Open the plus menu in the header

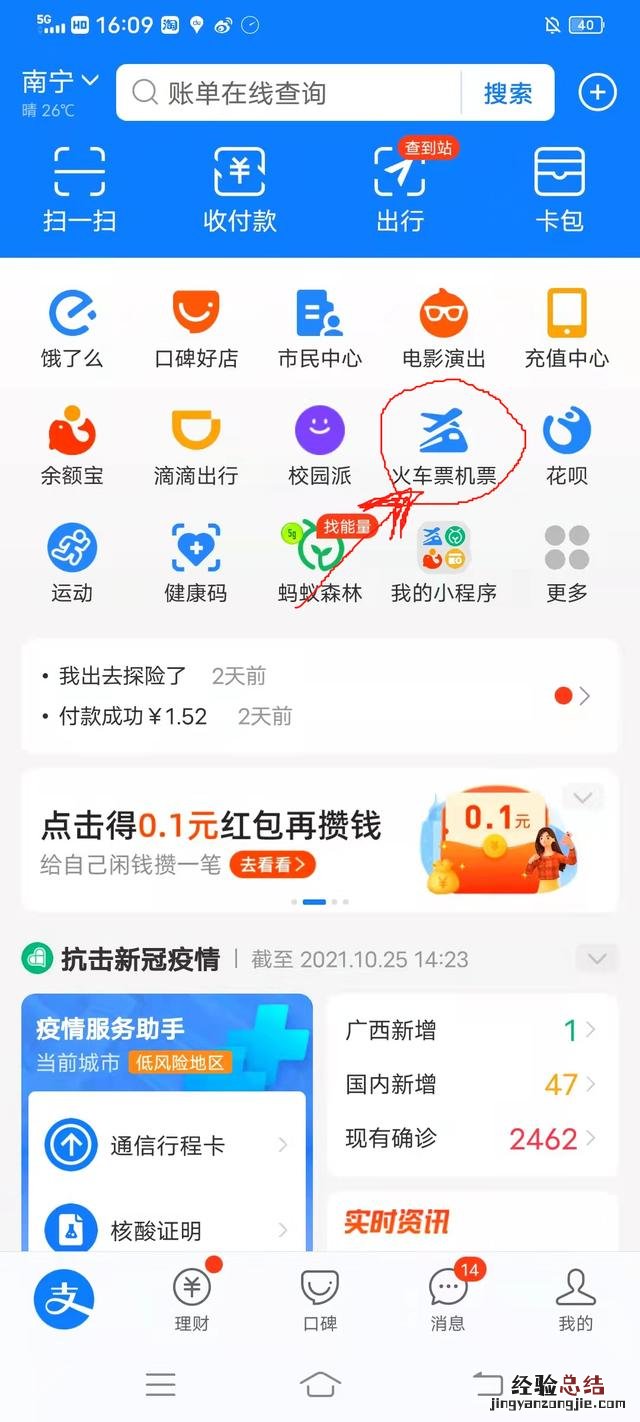[x=597, y=93]
